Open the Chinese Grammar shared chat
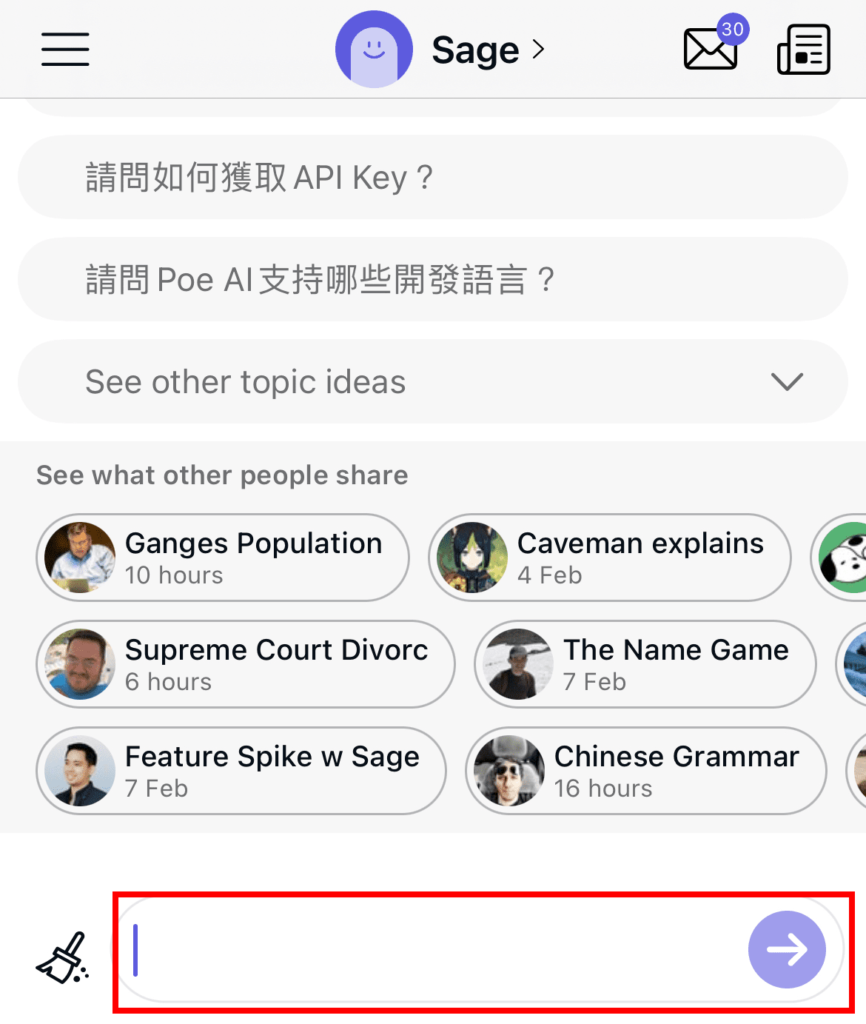 646,771
